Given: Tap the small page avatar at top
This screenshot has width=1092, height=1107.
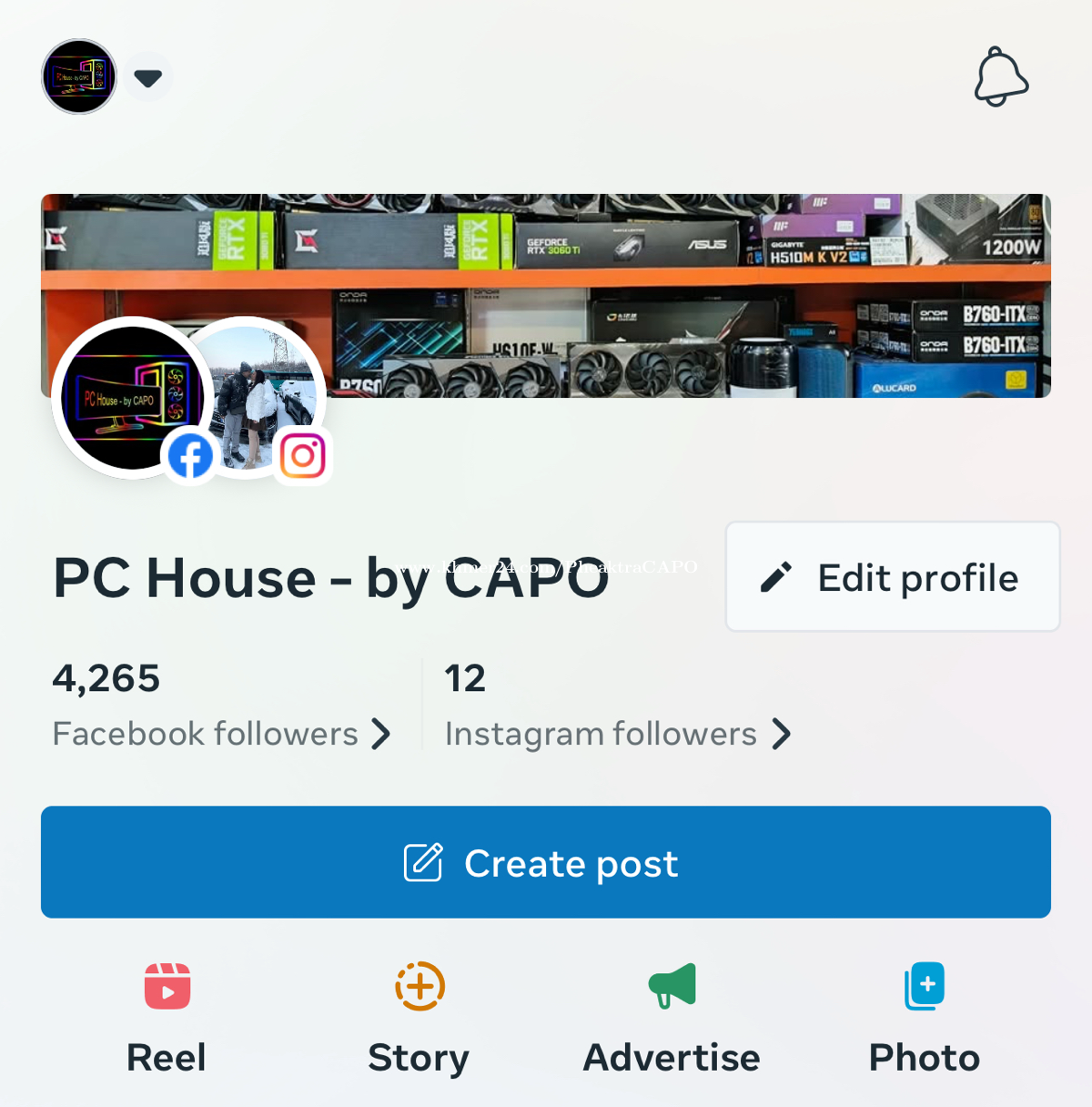Looking at the screenshot, I should (79, 76).
